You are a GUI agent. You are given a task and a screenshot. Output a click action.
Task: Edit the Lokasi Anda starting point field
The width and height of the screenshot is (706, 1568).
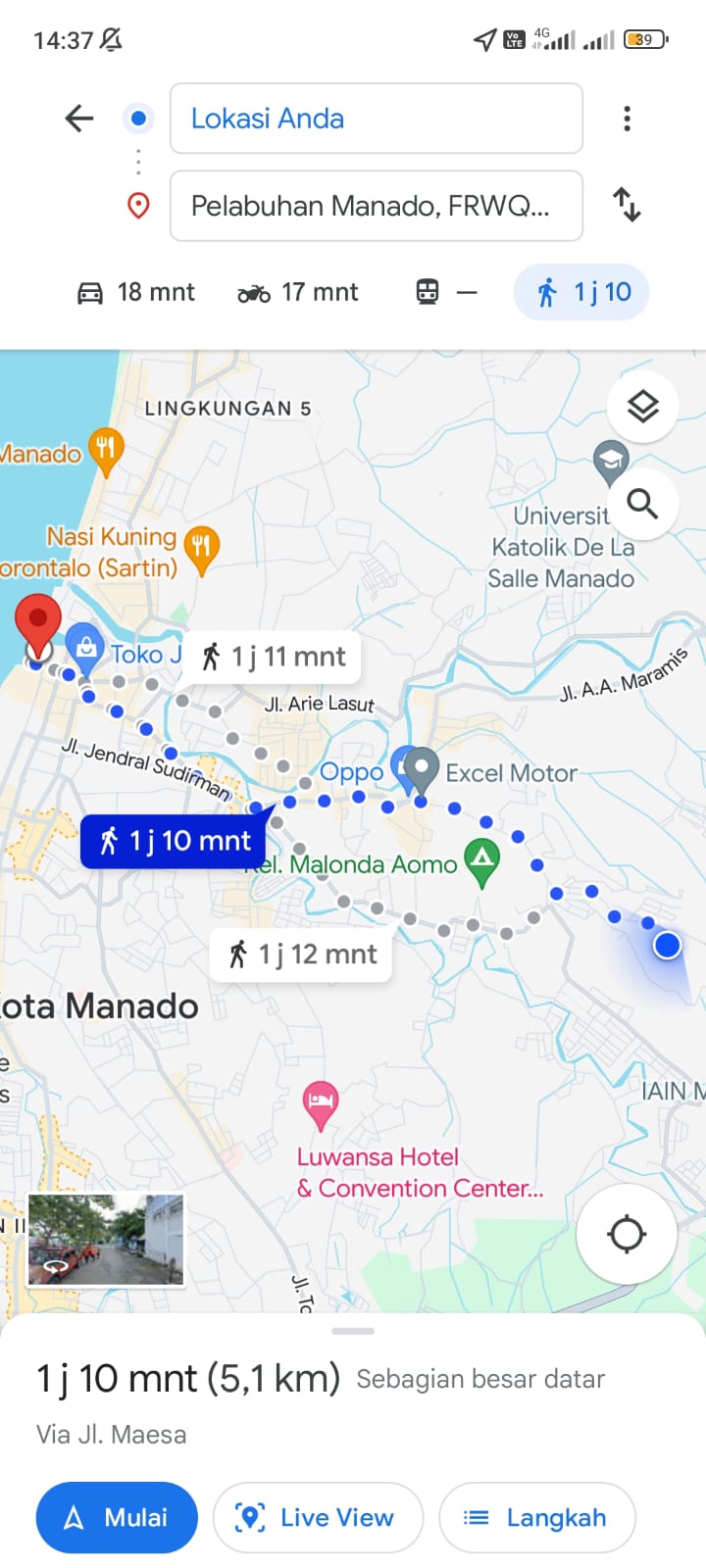pyautogui.click(x=377, y=119)
